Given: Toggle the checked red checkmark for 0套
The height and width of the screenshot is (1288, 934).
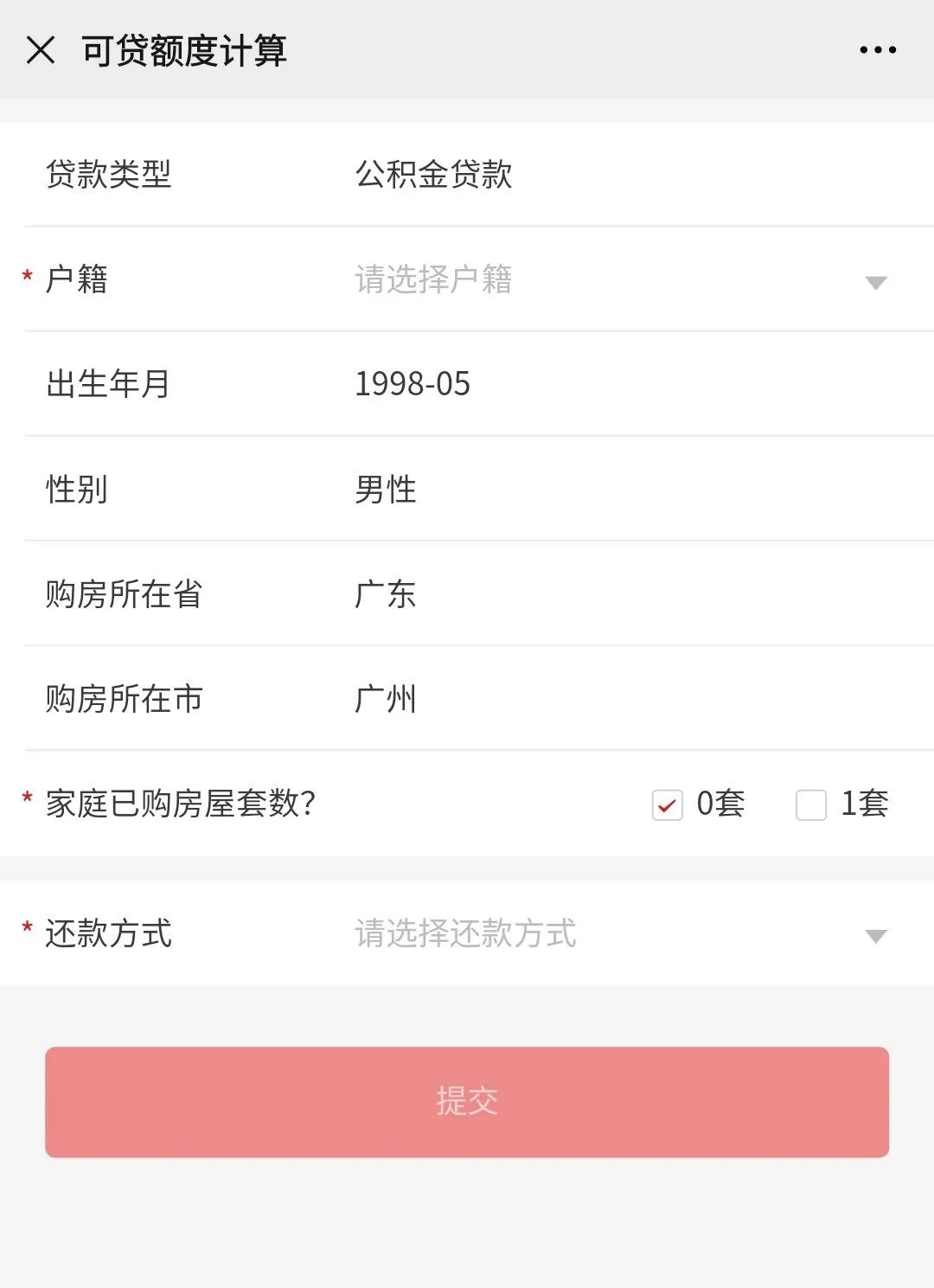Looking at the screenshot, I should tap(667, 805).
